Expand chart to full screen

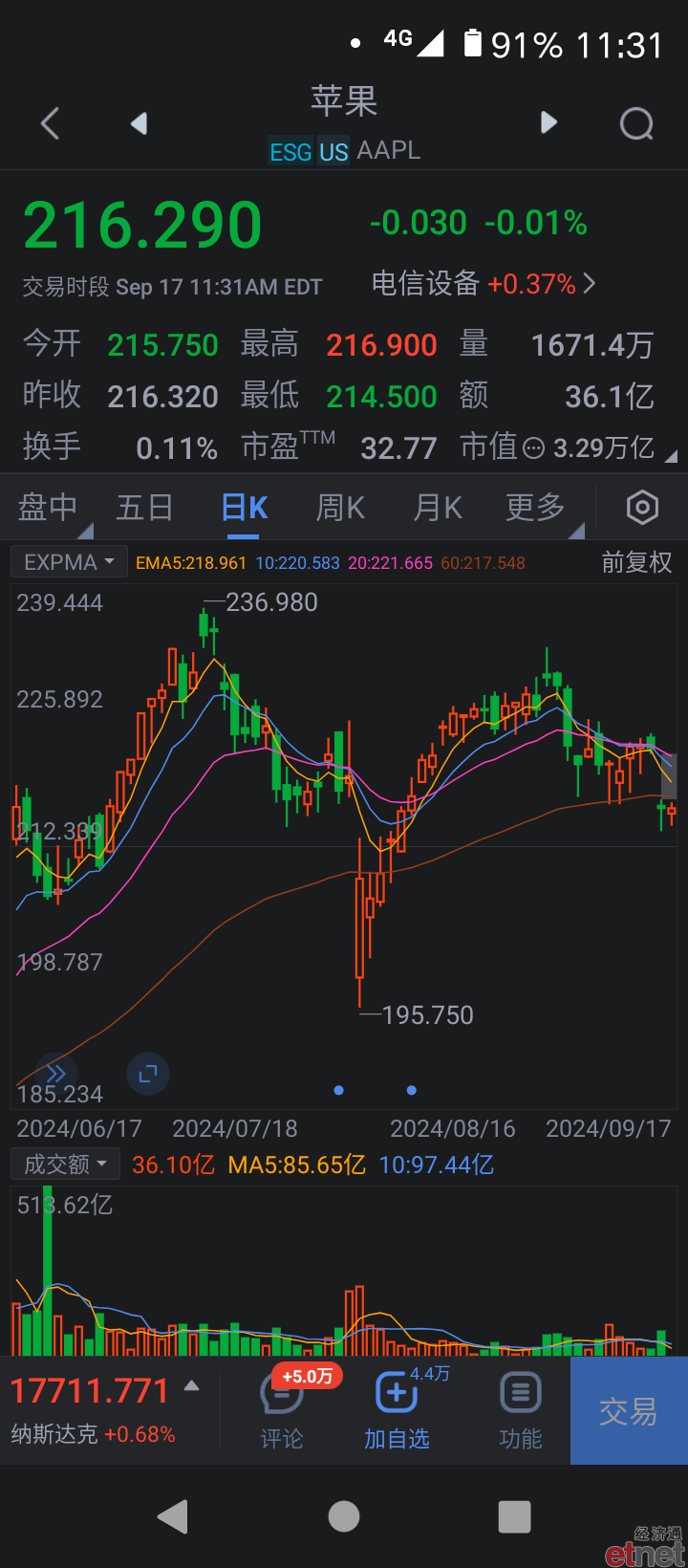coord(147,1074)
